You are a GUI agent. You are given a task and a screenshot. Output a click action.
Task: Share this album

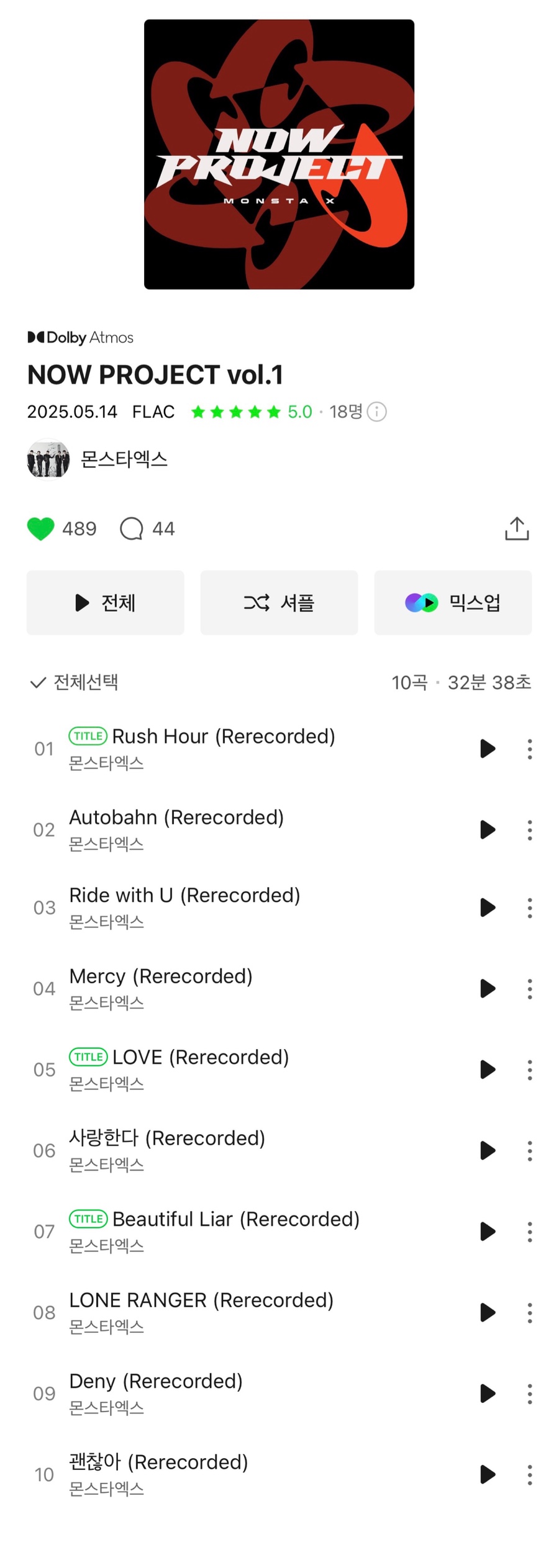coord(517,529)
